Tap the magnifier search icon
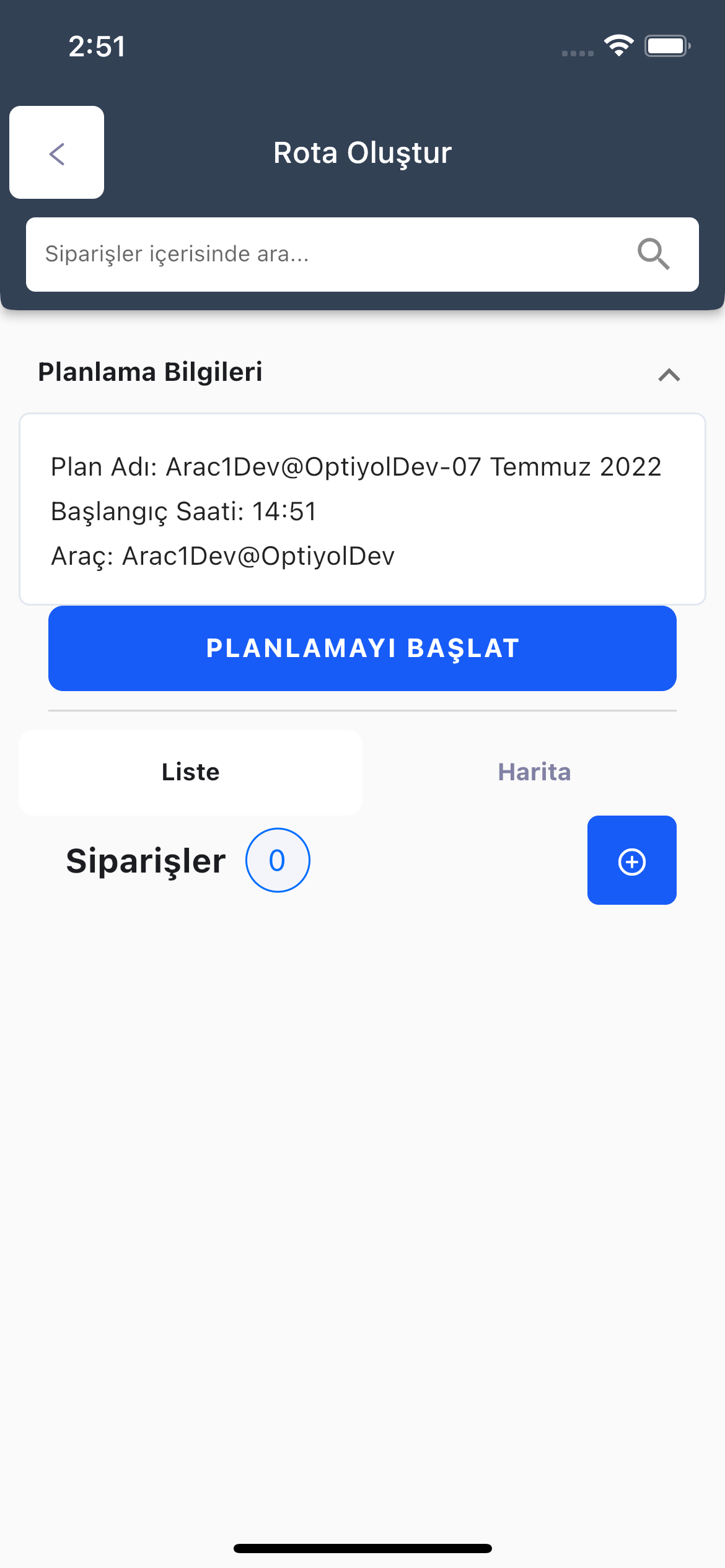This screenshot has height=1568, width=725. point(653,254)
